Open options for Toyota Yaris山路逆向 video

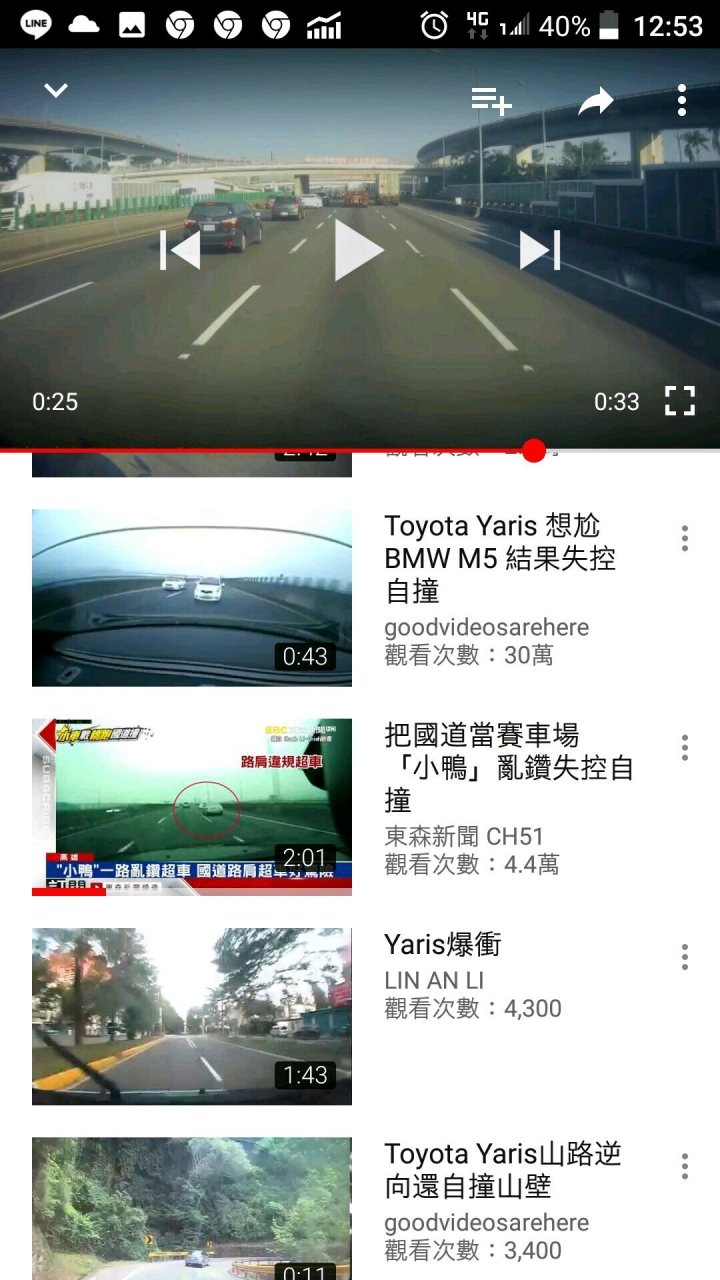(x=684, y=1166)
